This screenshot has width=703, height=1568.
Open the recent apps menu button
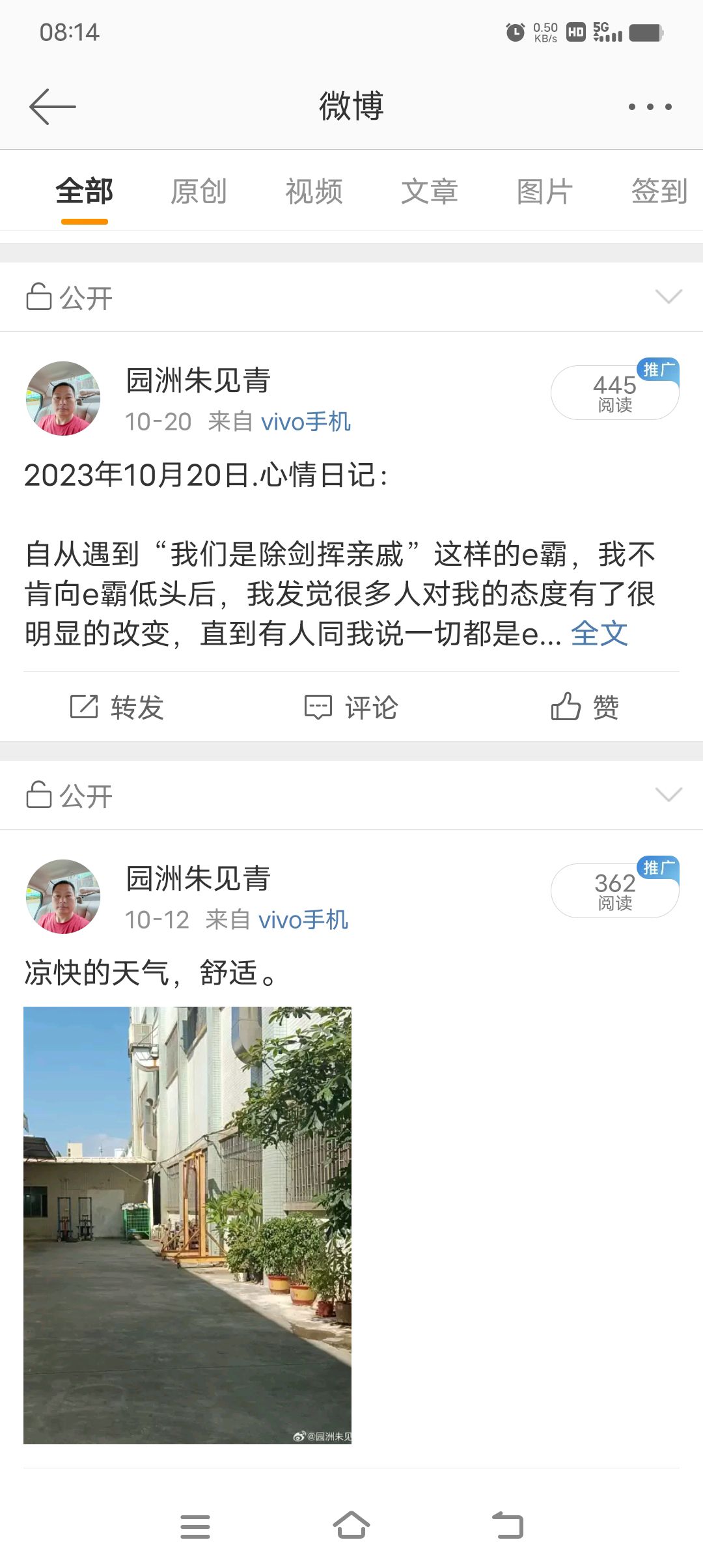click(x=195, y=1526)
